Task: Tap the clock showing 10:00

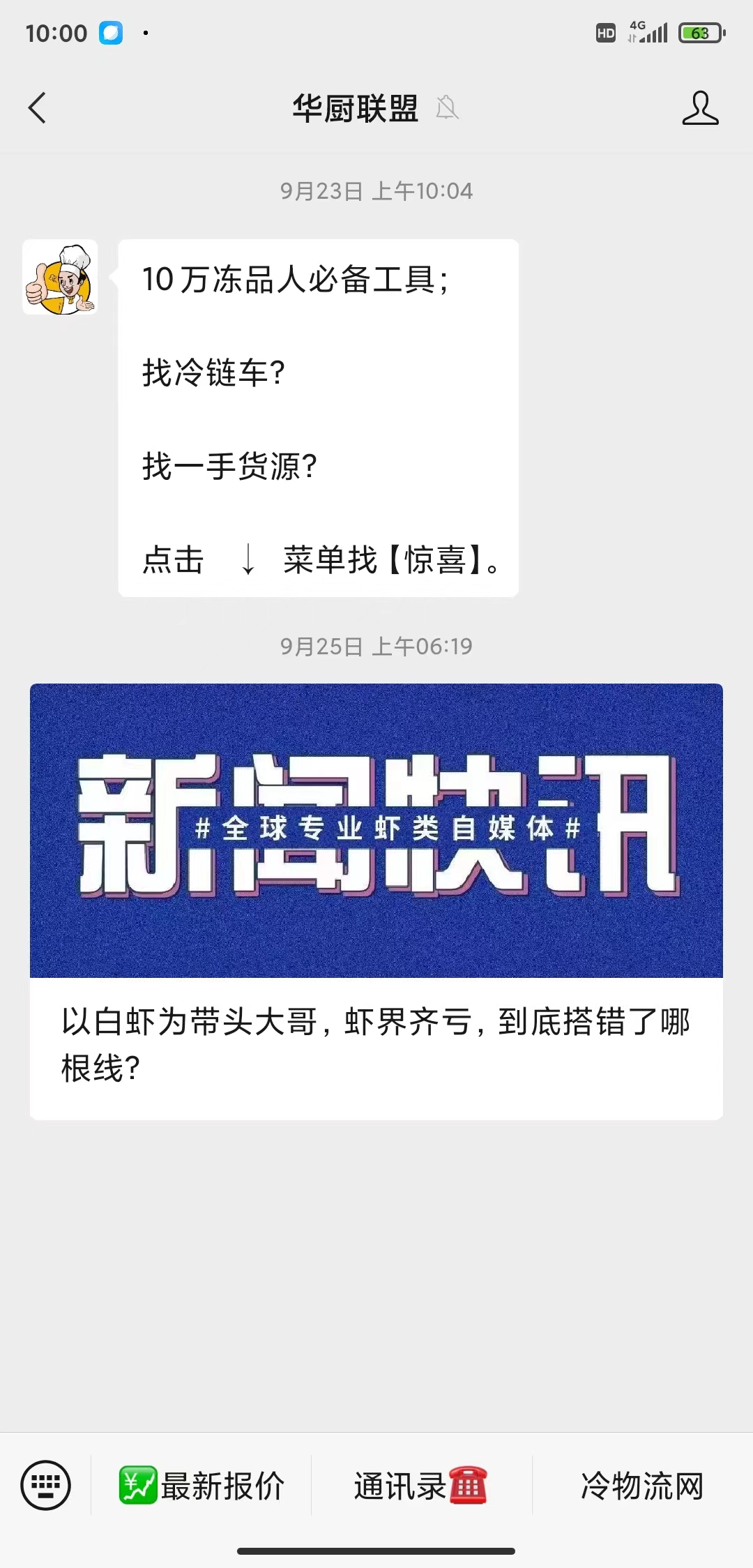Action: tap(56, 31)
